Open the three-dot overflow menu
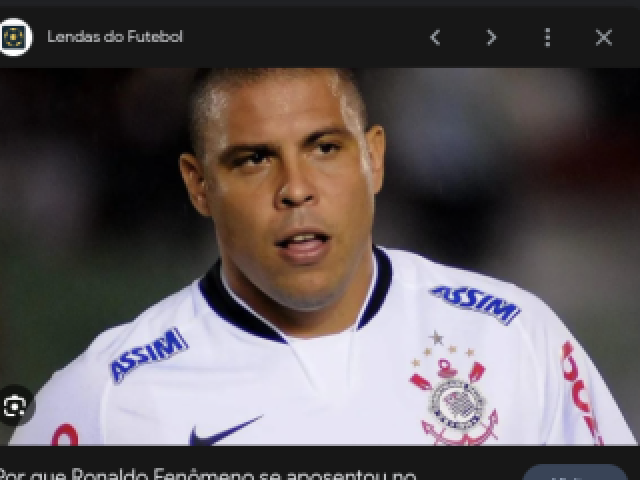Screen dimensions: 640x480 547,37
